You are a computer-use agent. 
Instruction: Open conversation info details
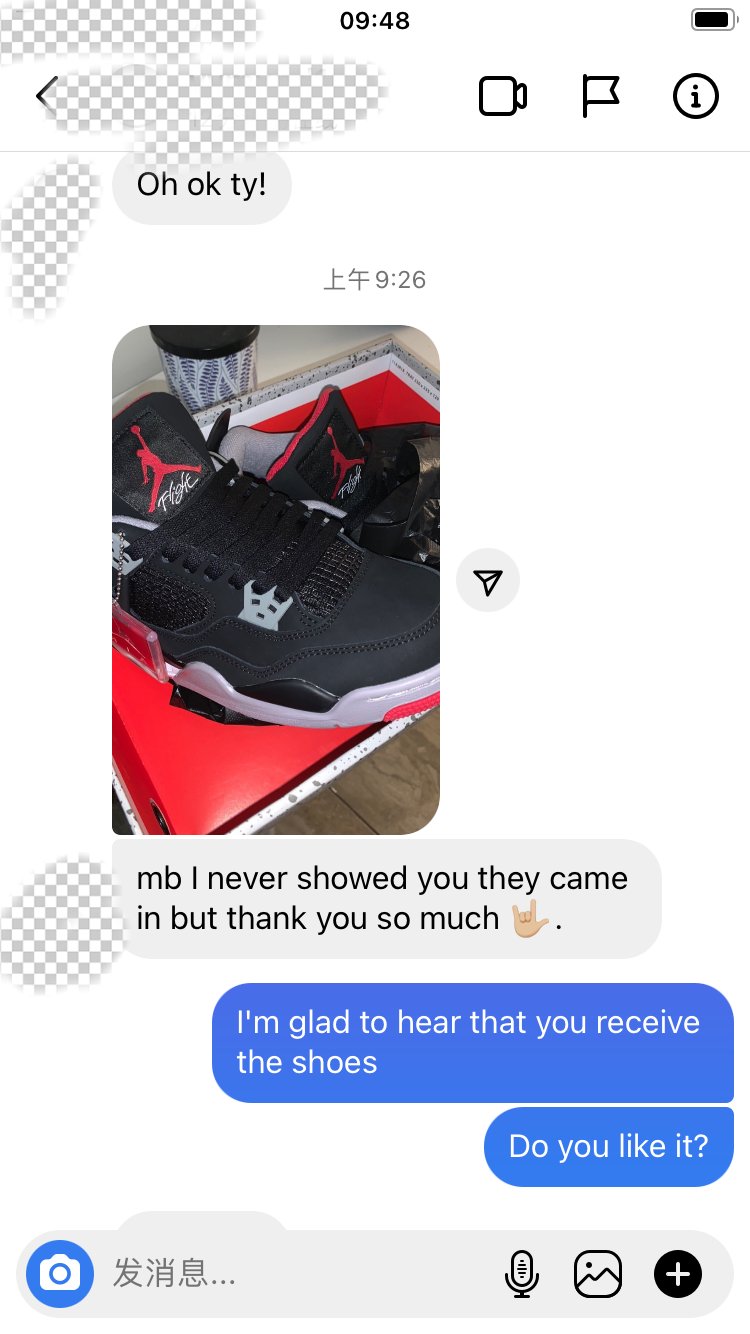[695, 96]
